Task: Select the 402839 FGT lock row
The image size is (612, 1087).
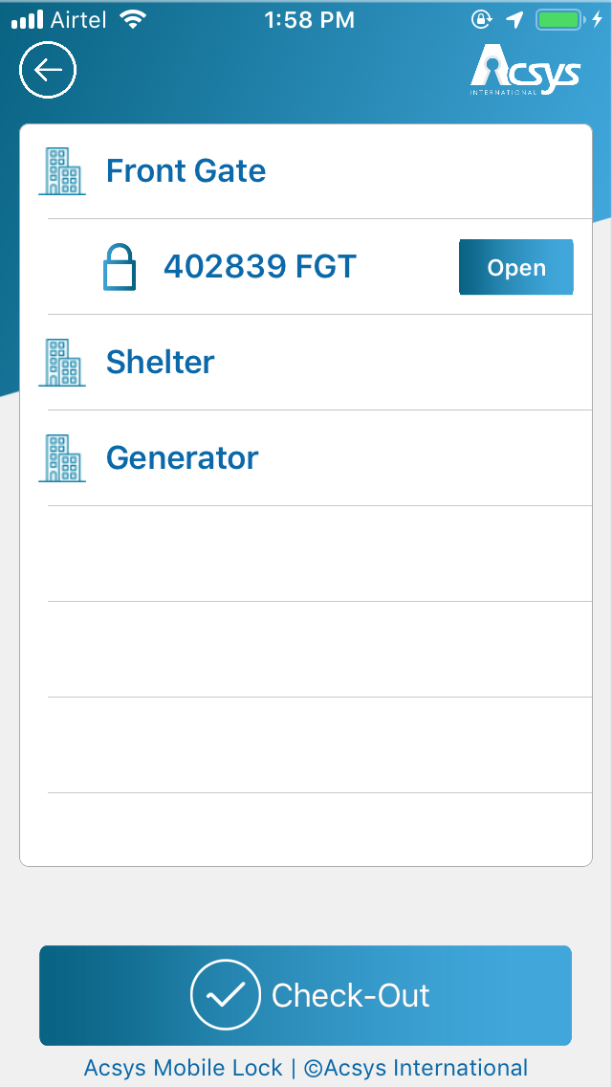Action: pyautogui.click(x=320, y=267)
